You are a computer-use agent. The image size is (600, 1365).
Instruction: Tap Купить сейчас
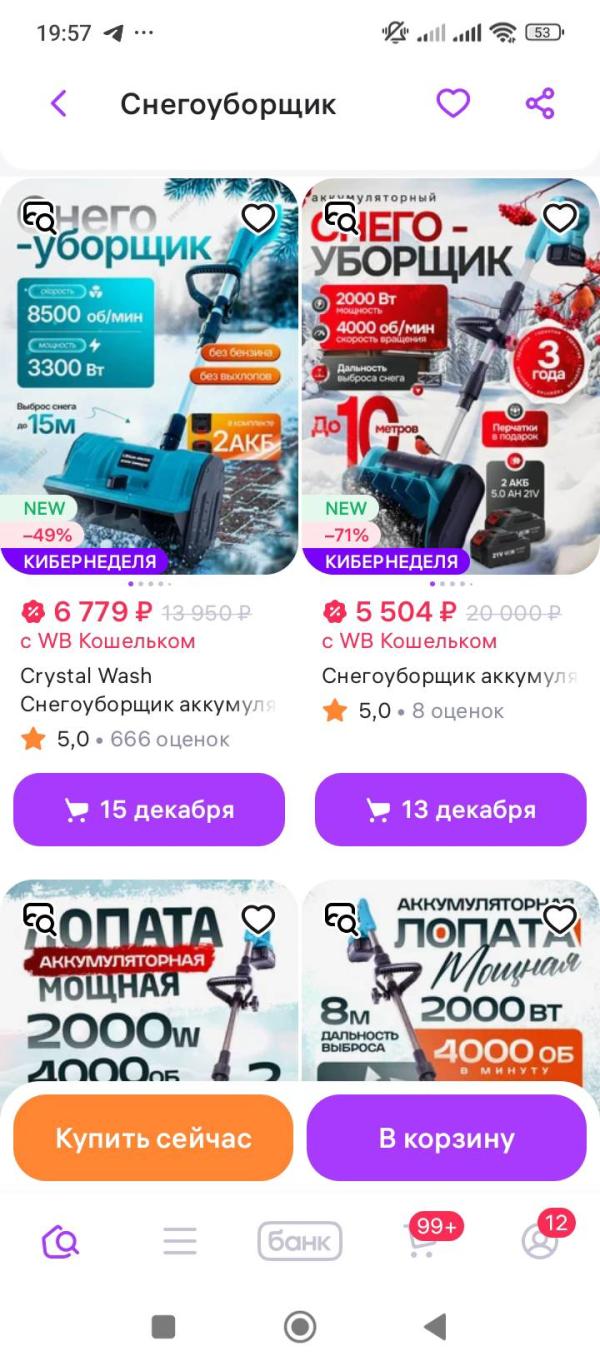tap(153, 1138)
